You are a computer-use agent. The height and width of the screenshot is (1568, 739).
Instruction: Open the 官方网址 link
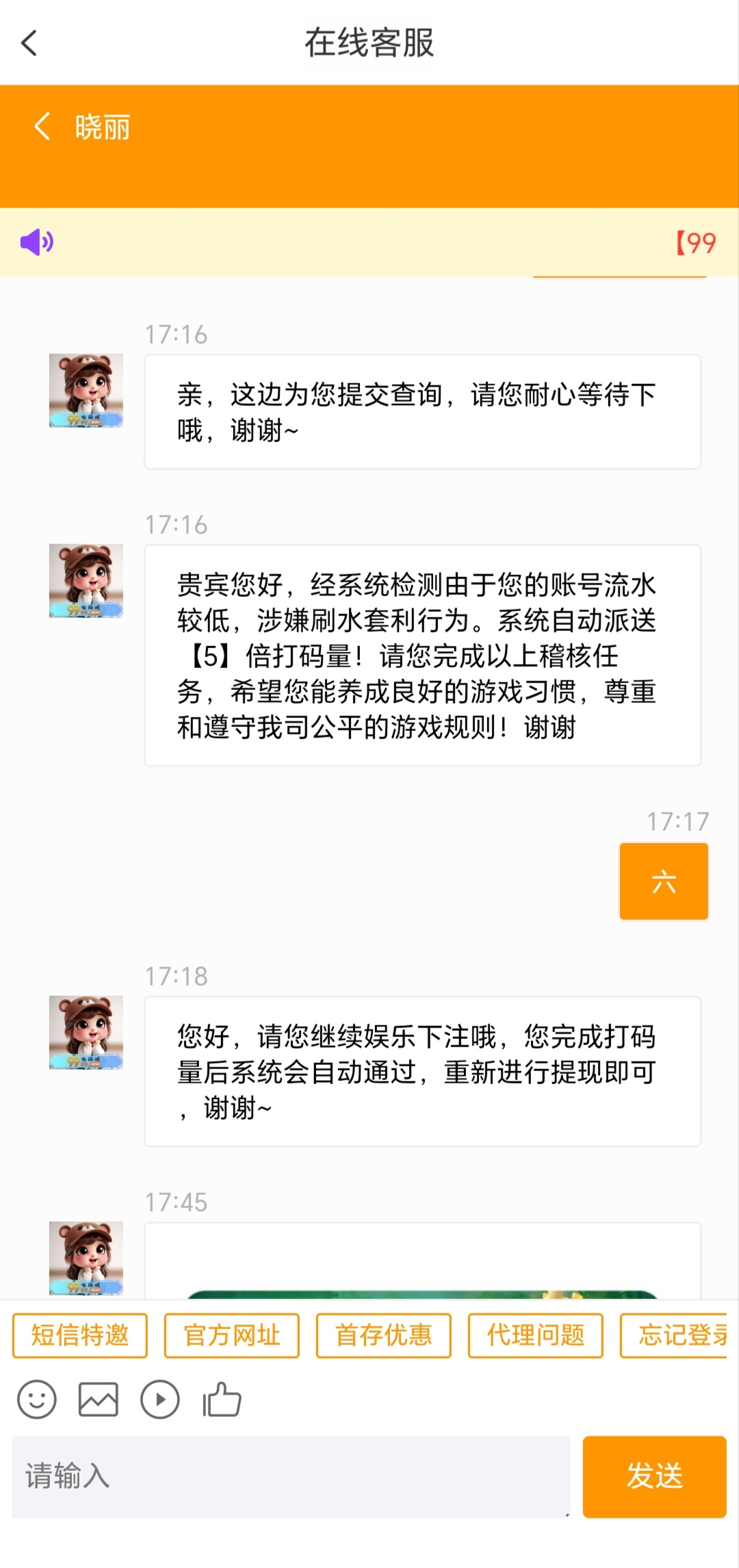[231, 1334]
